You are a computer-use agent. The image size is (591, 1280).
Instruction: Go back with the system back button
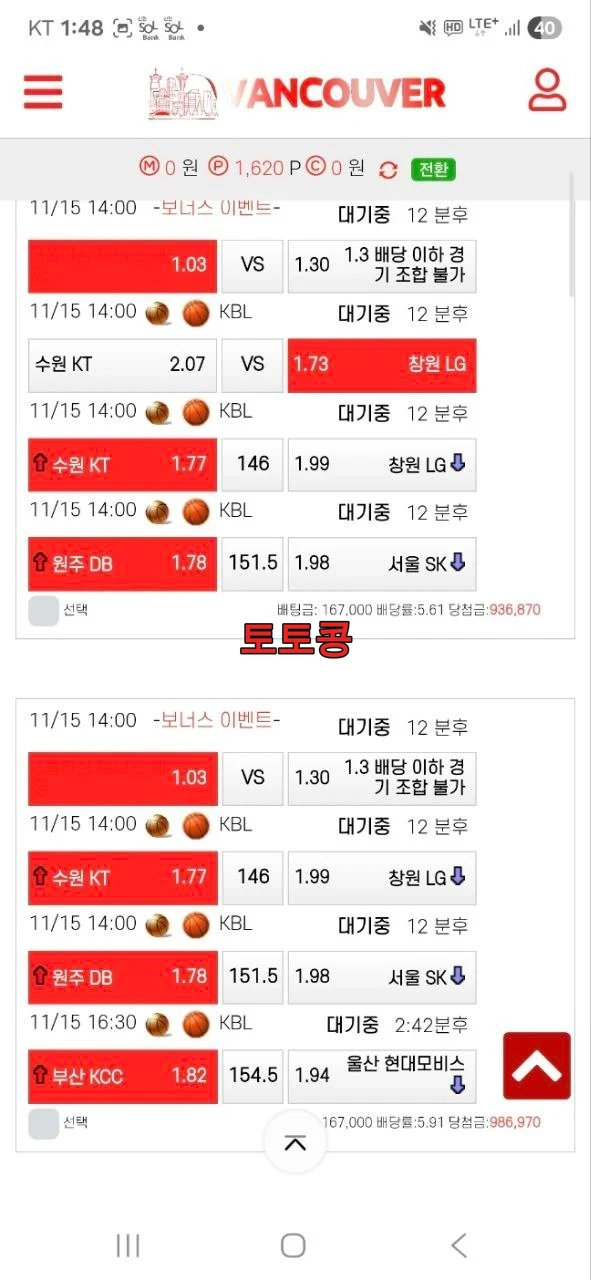tap(459, 1245)
